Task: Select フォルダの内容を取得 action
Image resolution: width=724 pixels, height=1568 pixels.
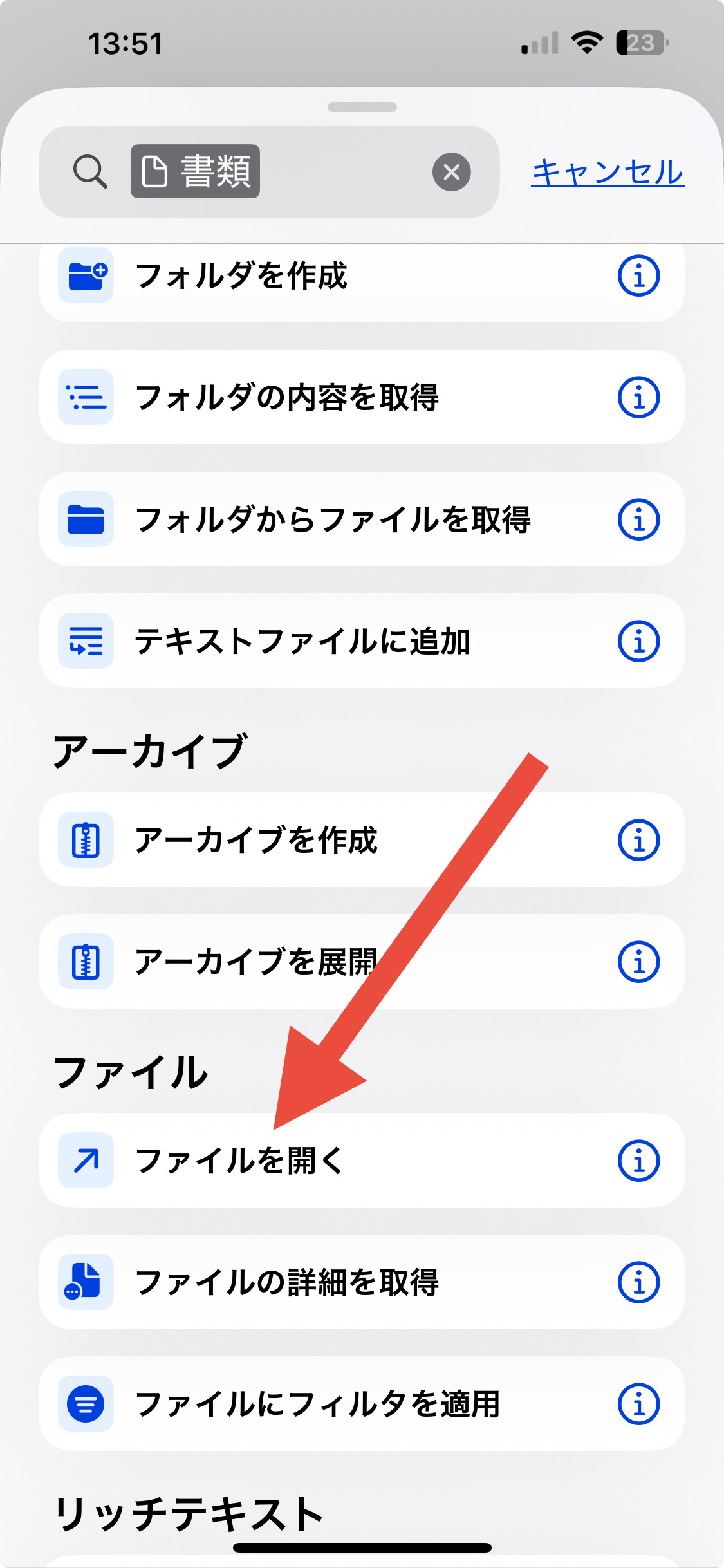Action: (362, 397)
